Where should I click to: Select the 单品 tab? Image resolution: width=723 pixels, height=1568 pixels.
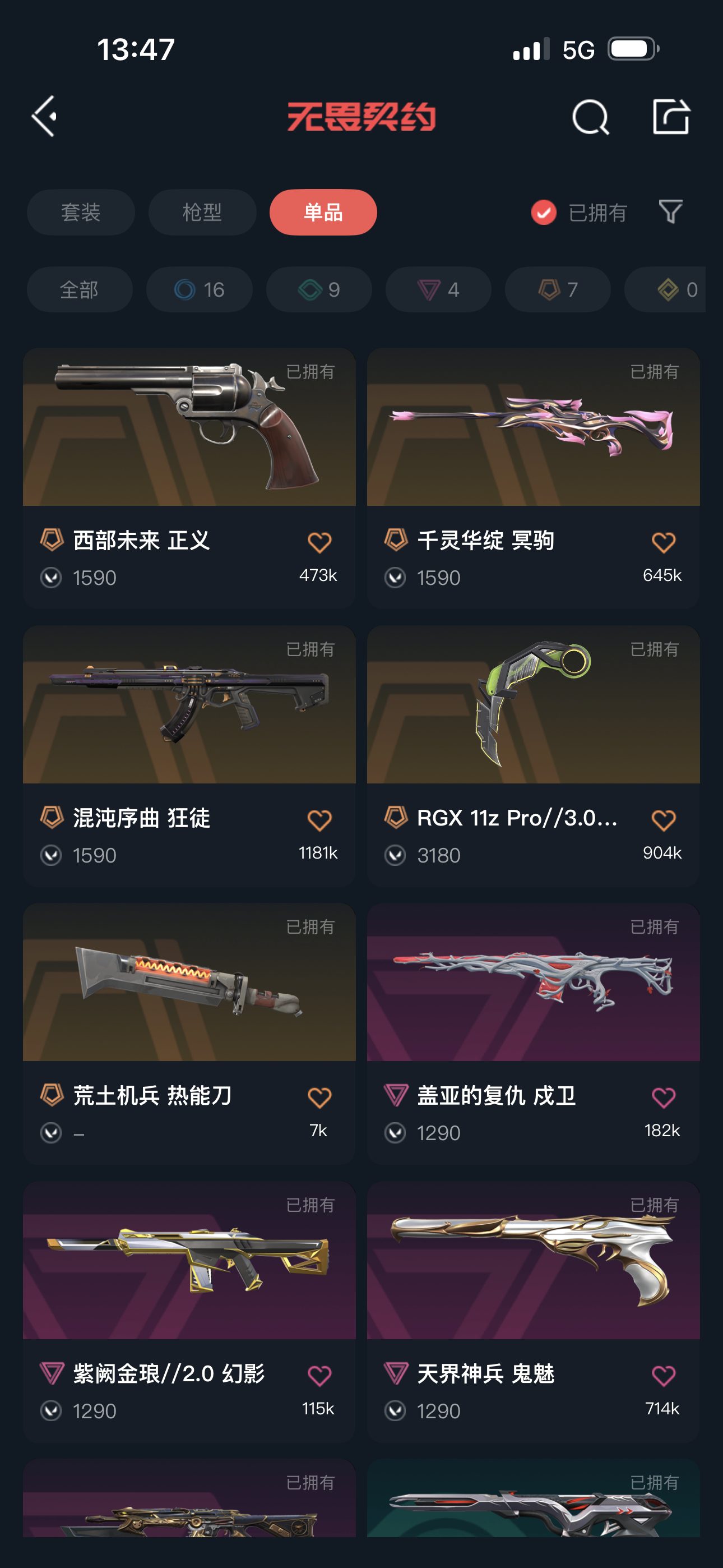323,213
